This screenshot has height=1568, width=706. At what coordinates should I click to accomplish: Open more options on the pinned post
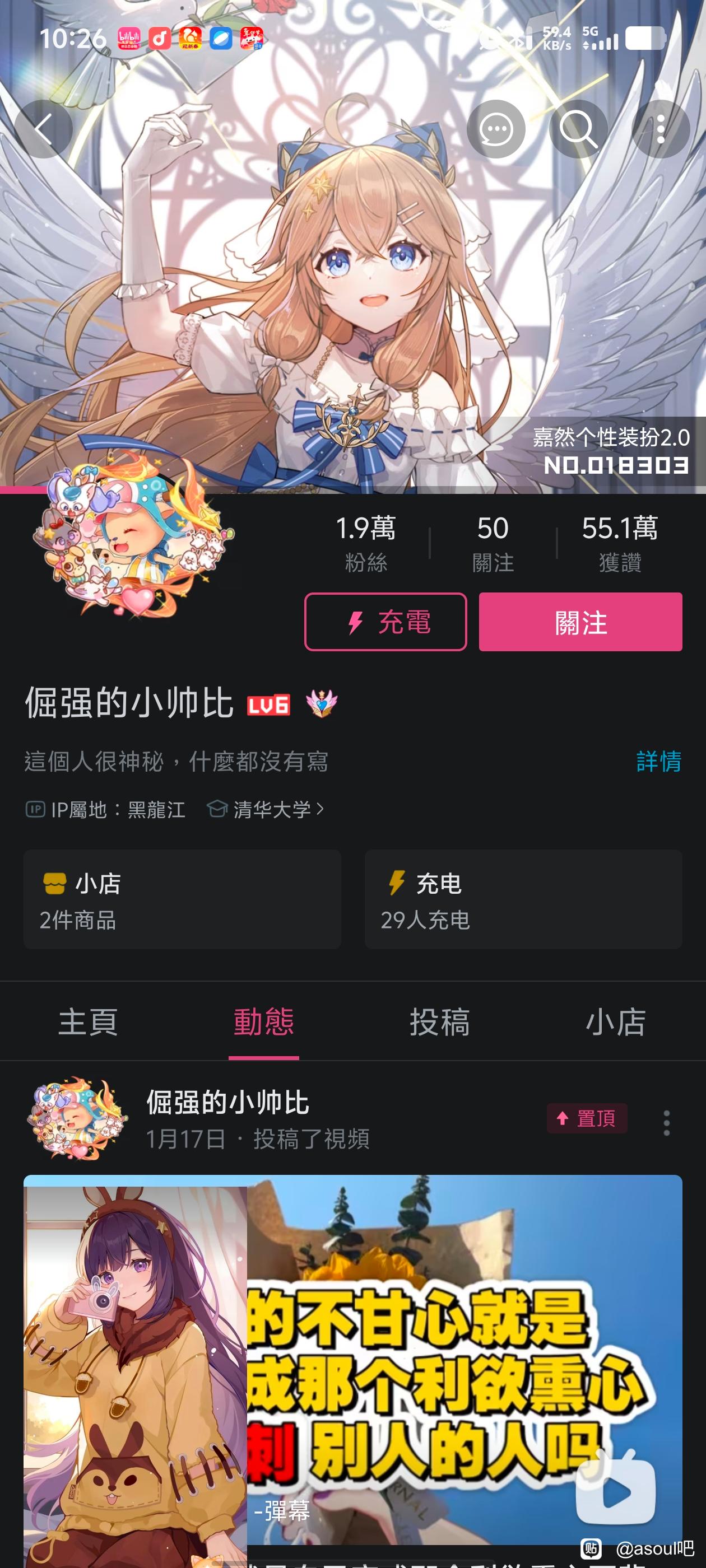click(666, 1122)
